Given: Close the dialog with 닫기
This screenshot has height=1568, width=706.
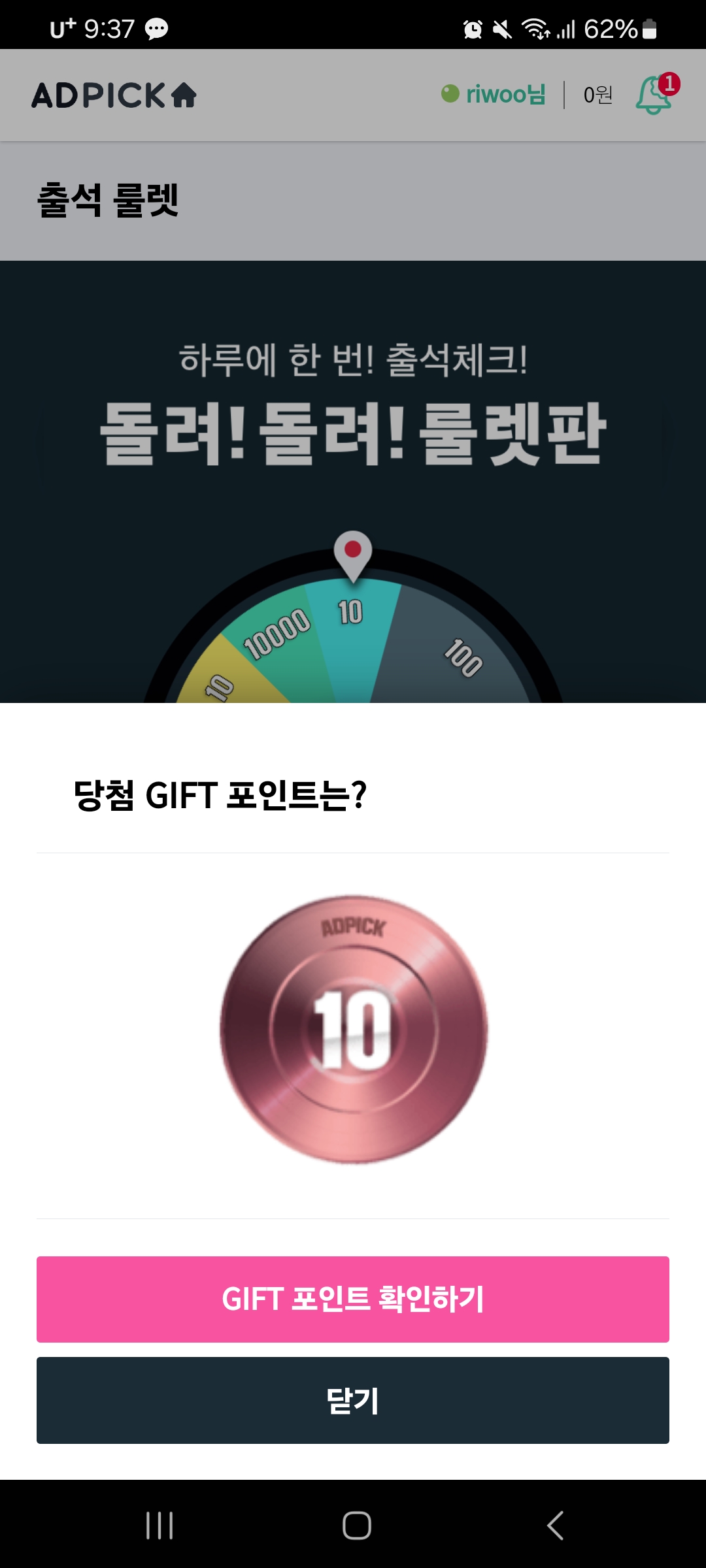Looking at the screenshot, I should coord(353,1400).
